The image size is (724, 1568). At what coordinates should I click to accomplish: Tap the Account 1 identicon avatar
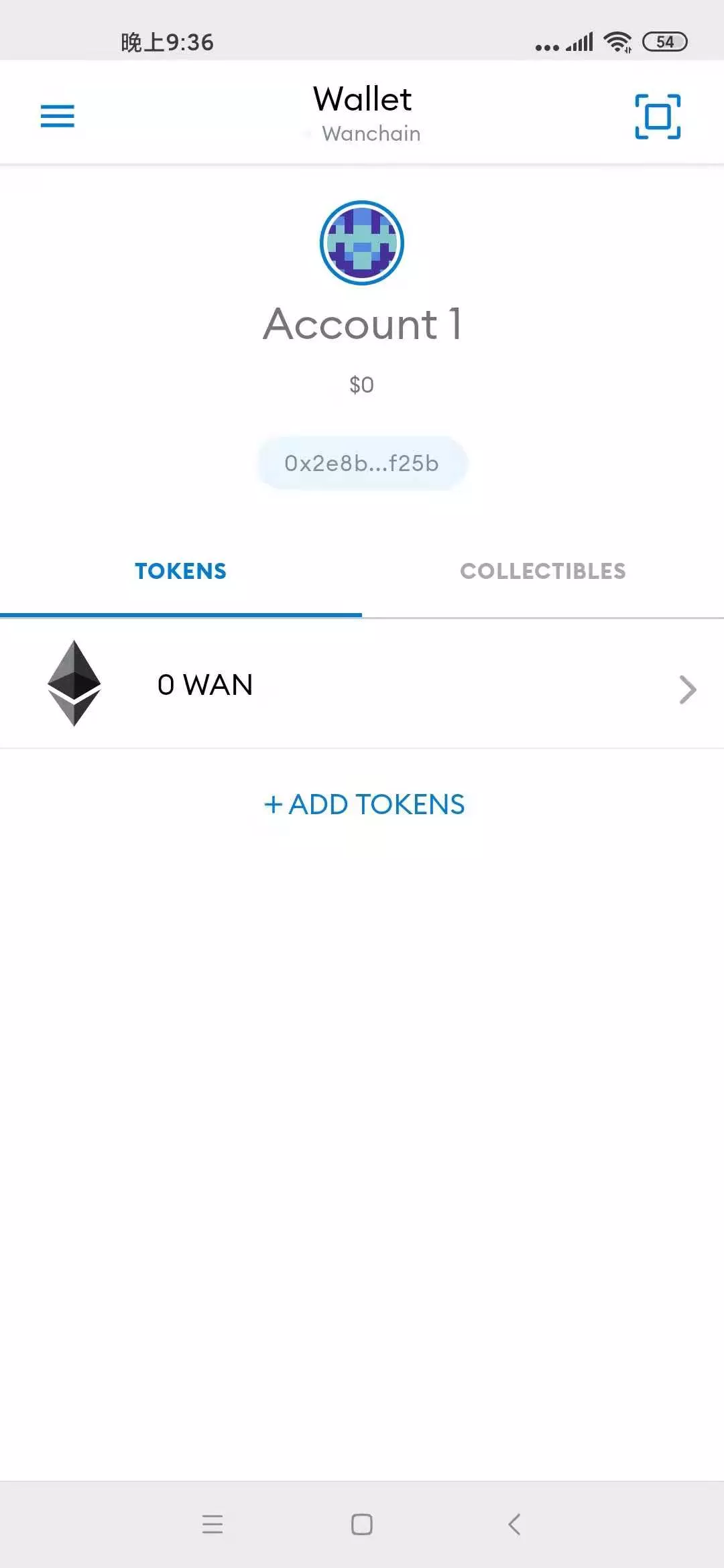click(362, 243)
